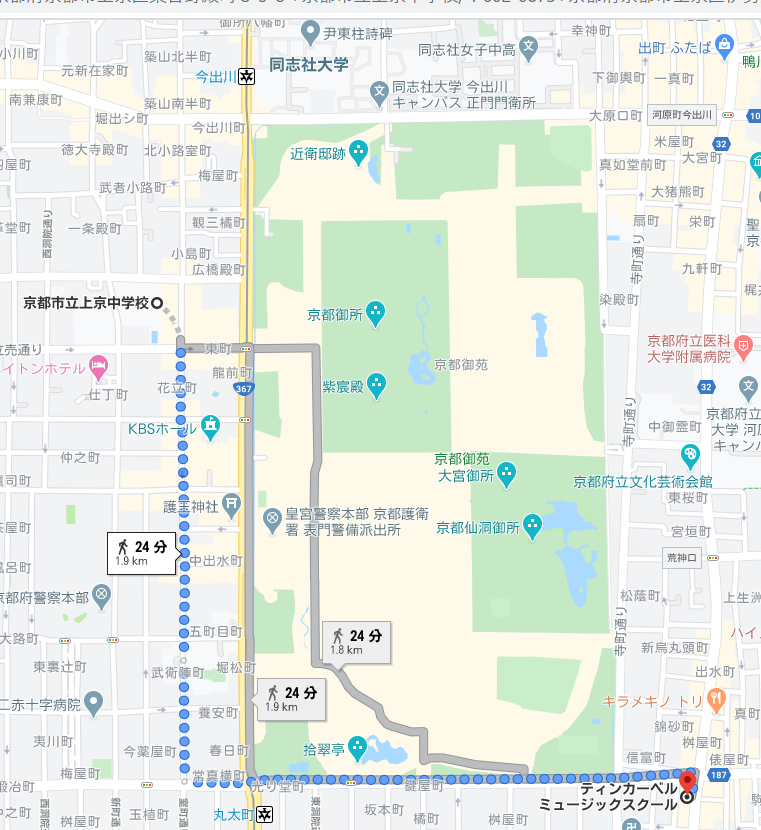The image size is (761, 830).
Task: Open the 紫宸殿 place marker
Action: [376, 383]
